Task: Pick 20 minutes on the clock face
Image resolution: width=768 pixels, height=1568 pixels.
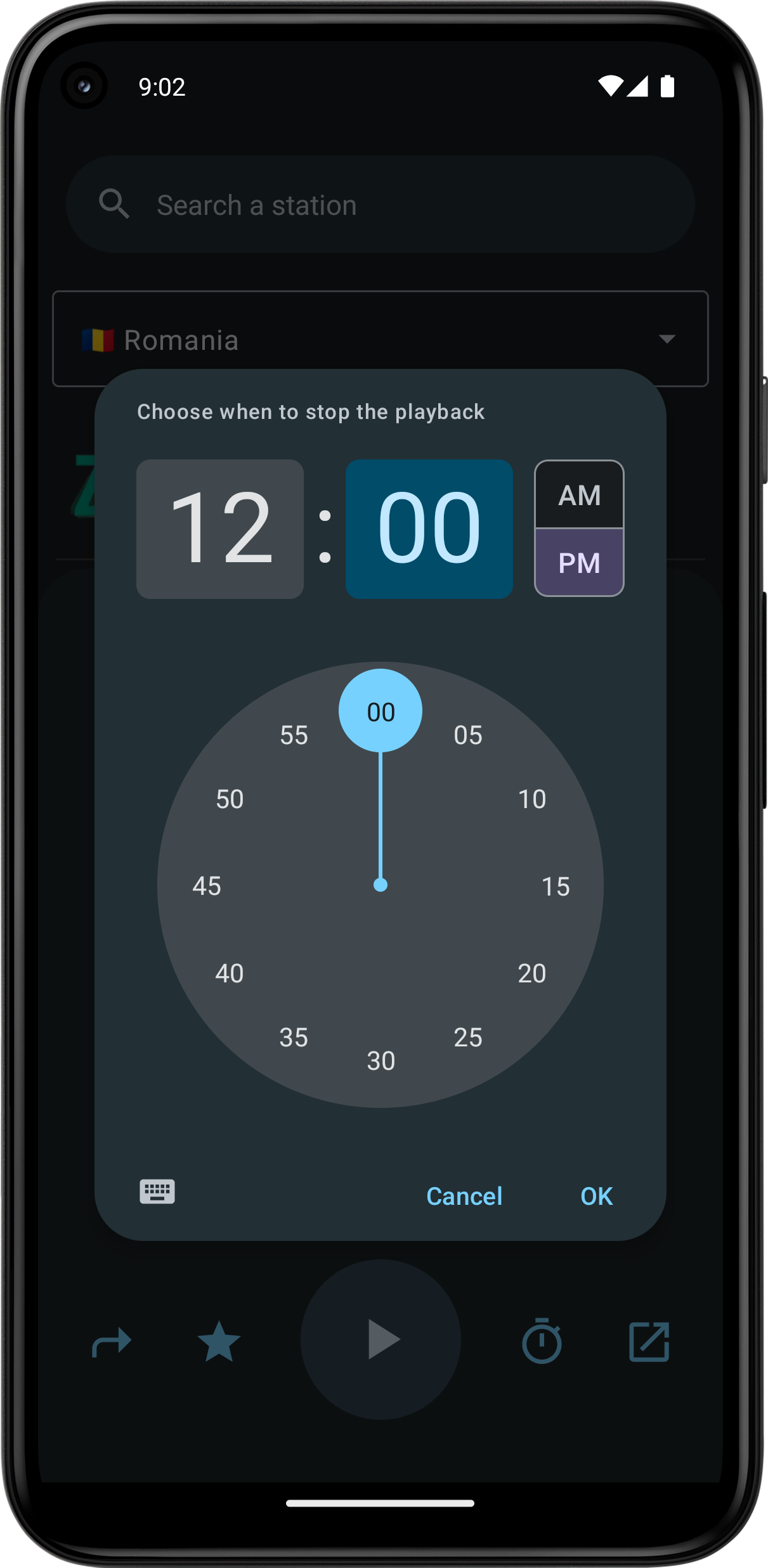Action: tap(531, 974)
